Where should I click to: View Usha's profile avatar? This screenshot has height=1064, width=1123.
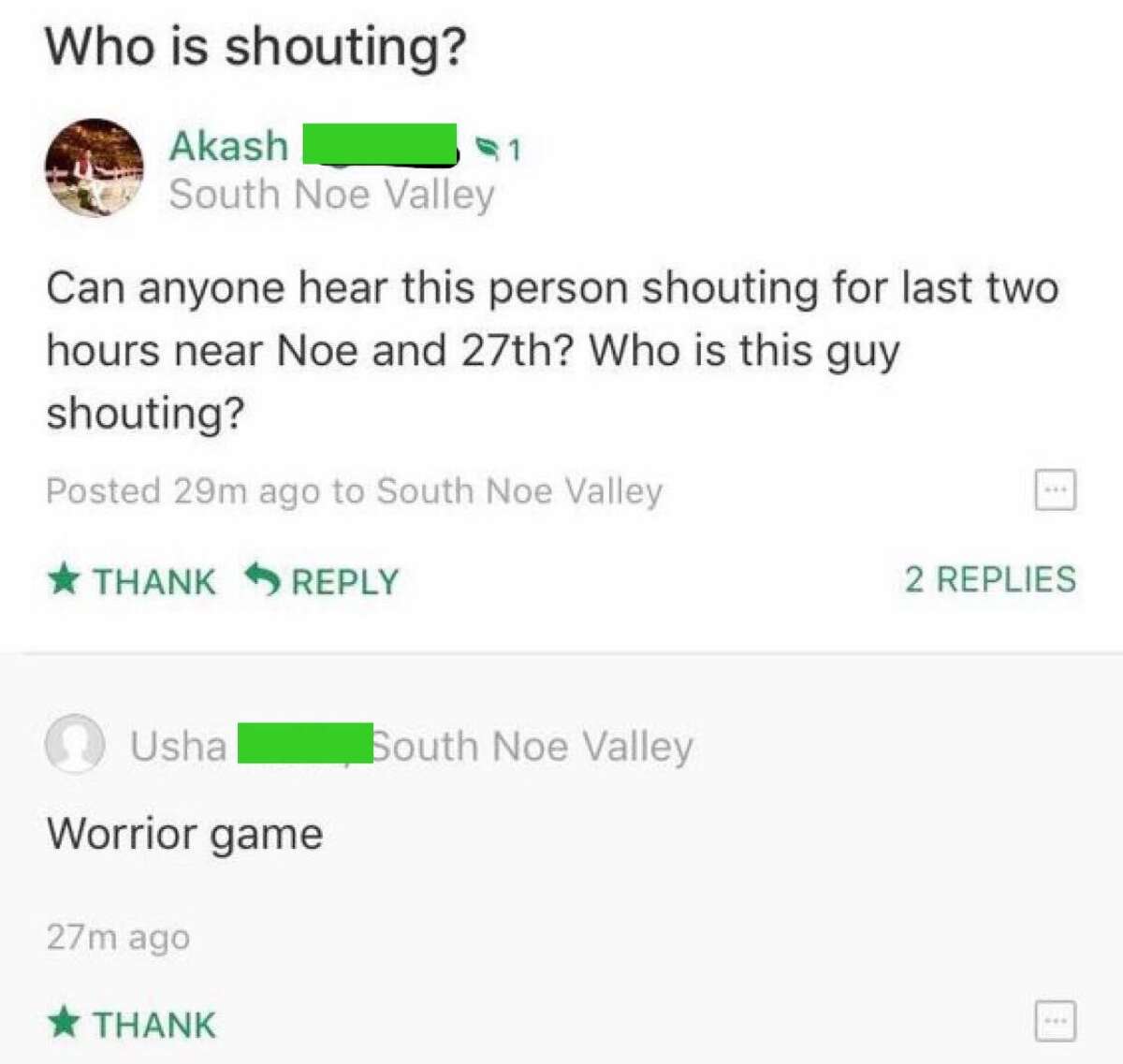point(75,744)
